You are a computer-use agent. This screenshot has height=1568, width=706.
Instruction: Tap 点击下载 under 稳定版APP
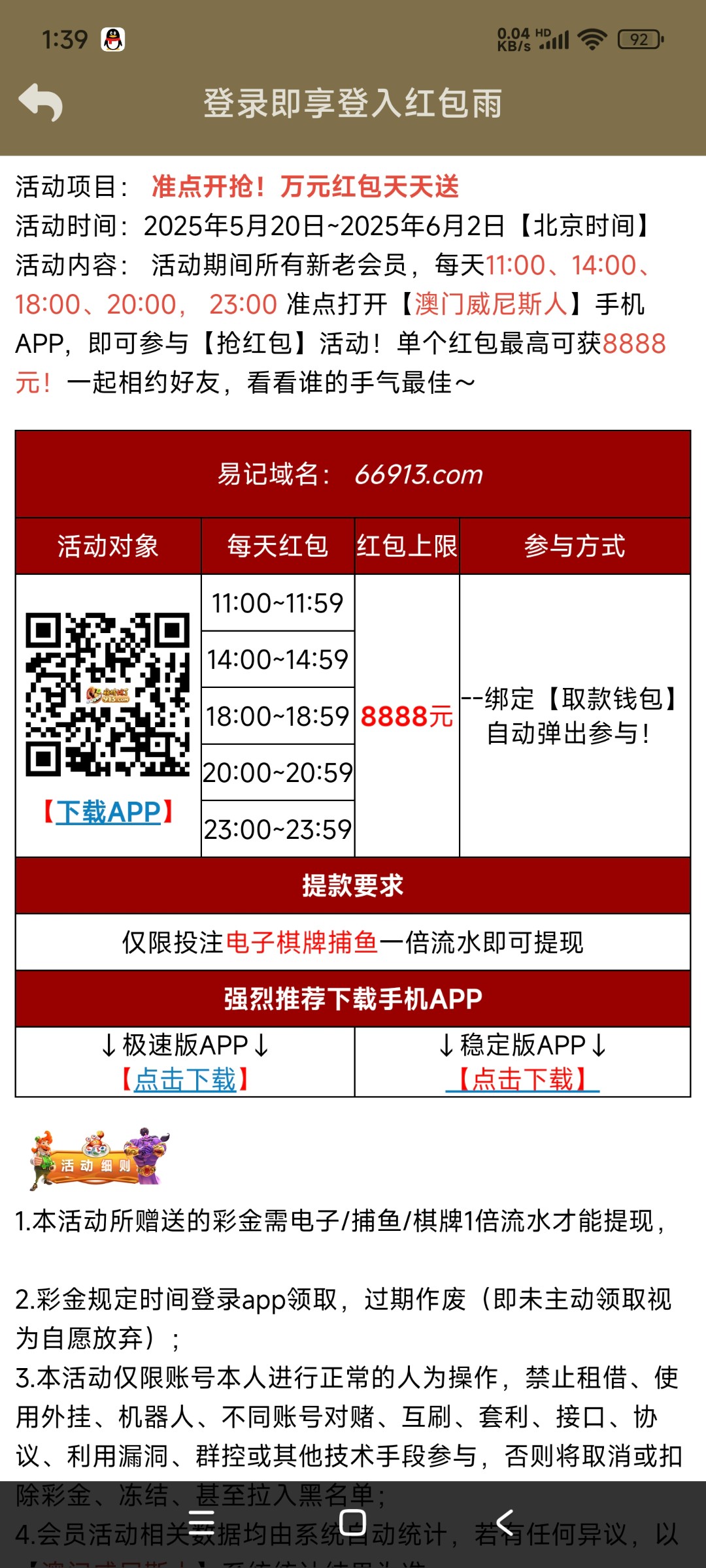522,1079
